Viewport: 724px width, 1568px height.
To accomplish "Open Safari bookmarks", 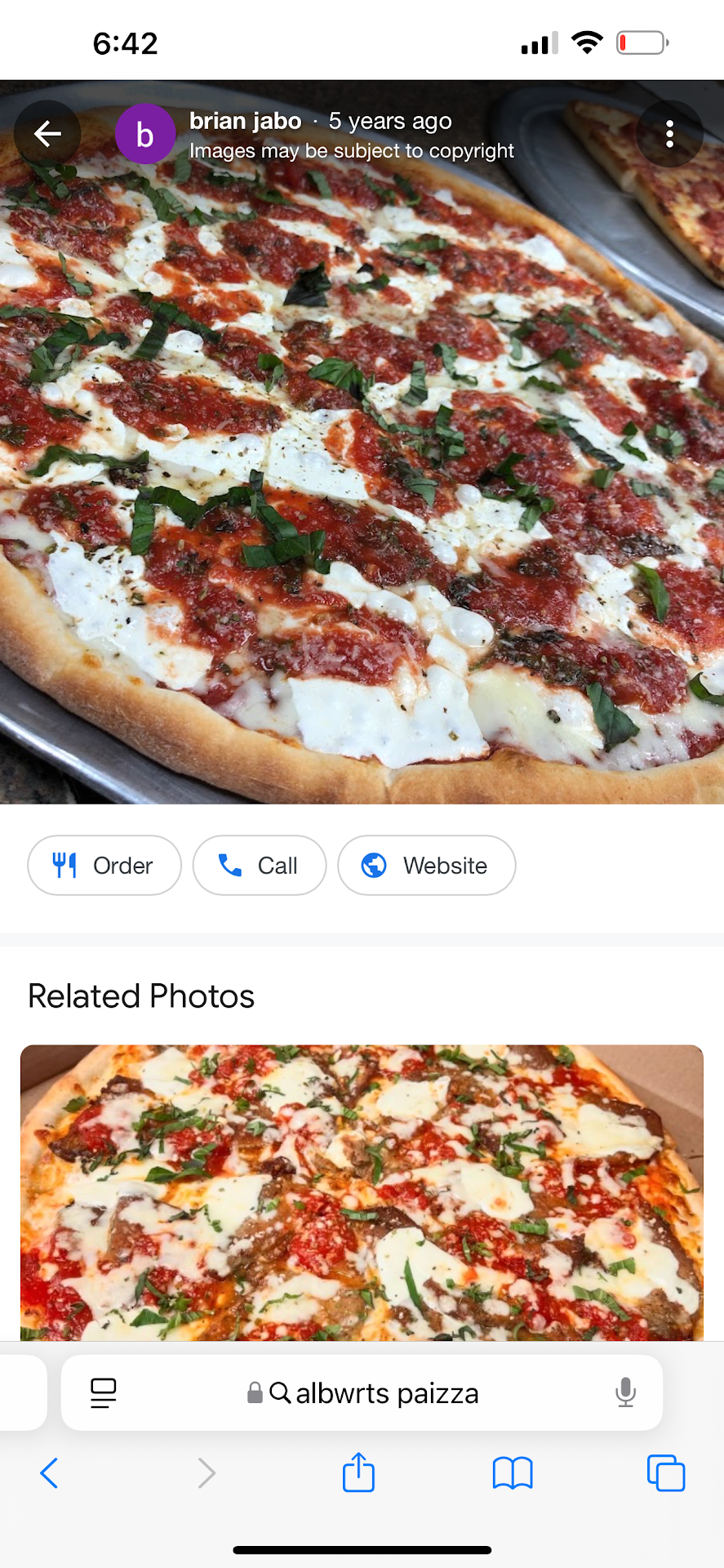I will pos(513,1473).
